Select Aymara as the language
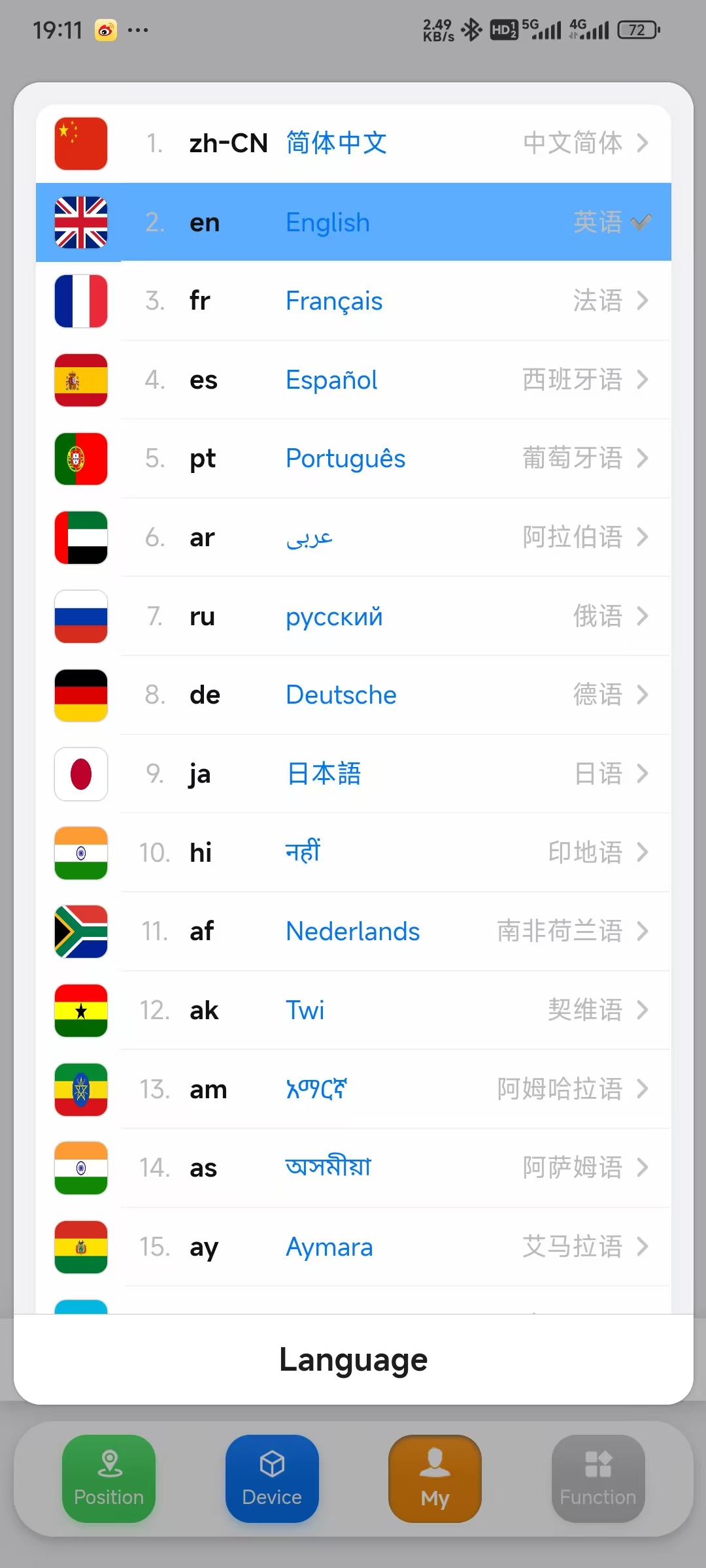Image resolution: width=706 pixels, height=1568 pixels. [354, 1247]
